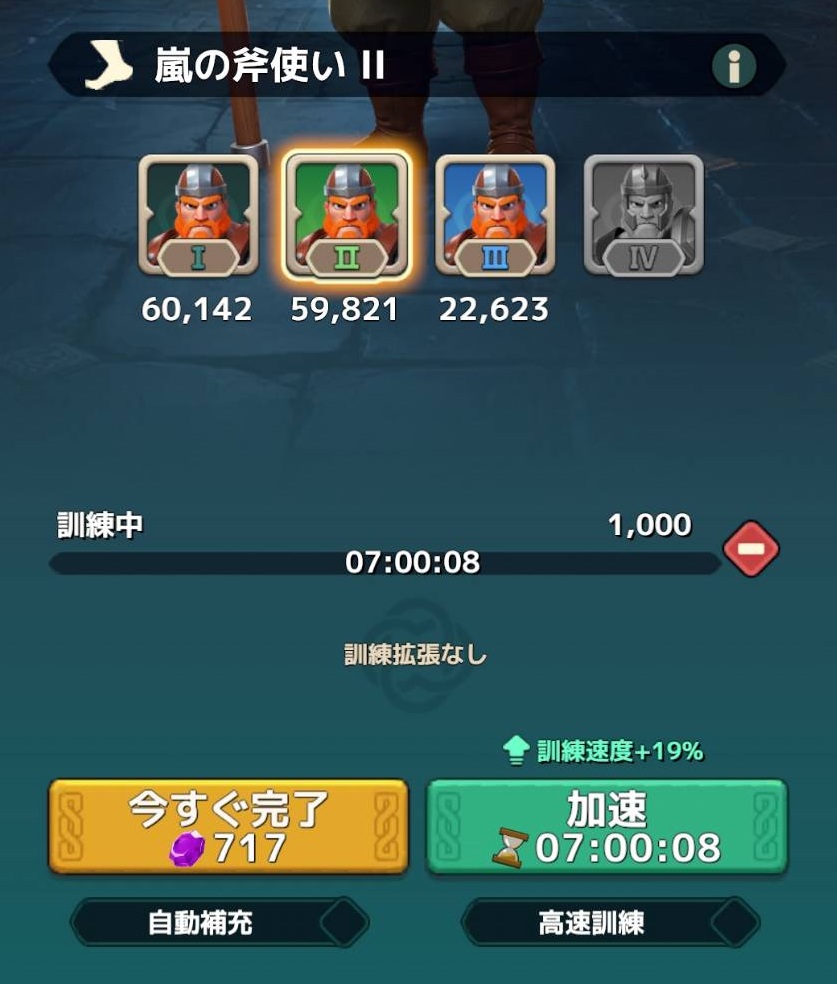Tap the 加速 speed-up button
Viewport: 837px width, 984px height.
point(607,827)
